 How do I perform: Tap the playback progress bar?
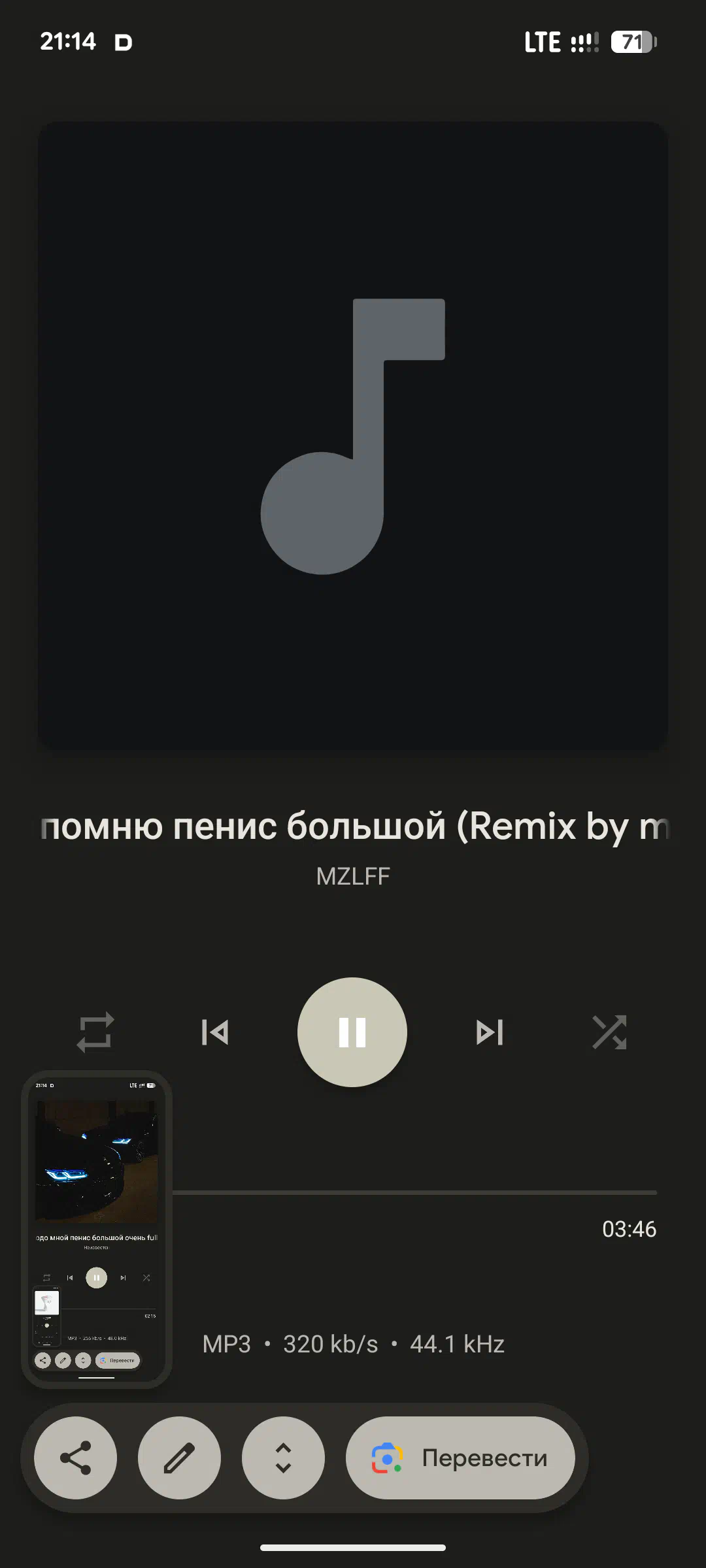click(x=414, y=1192)
